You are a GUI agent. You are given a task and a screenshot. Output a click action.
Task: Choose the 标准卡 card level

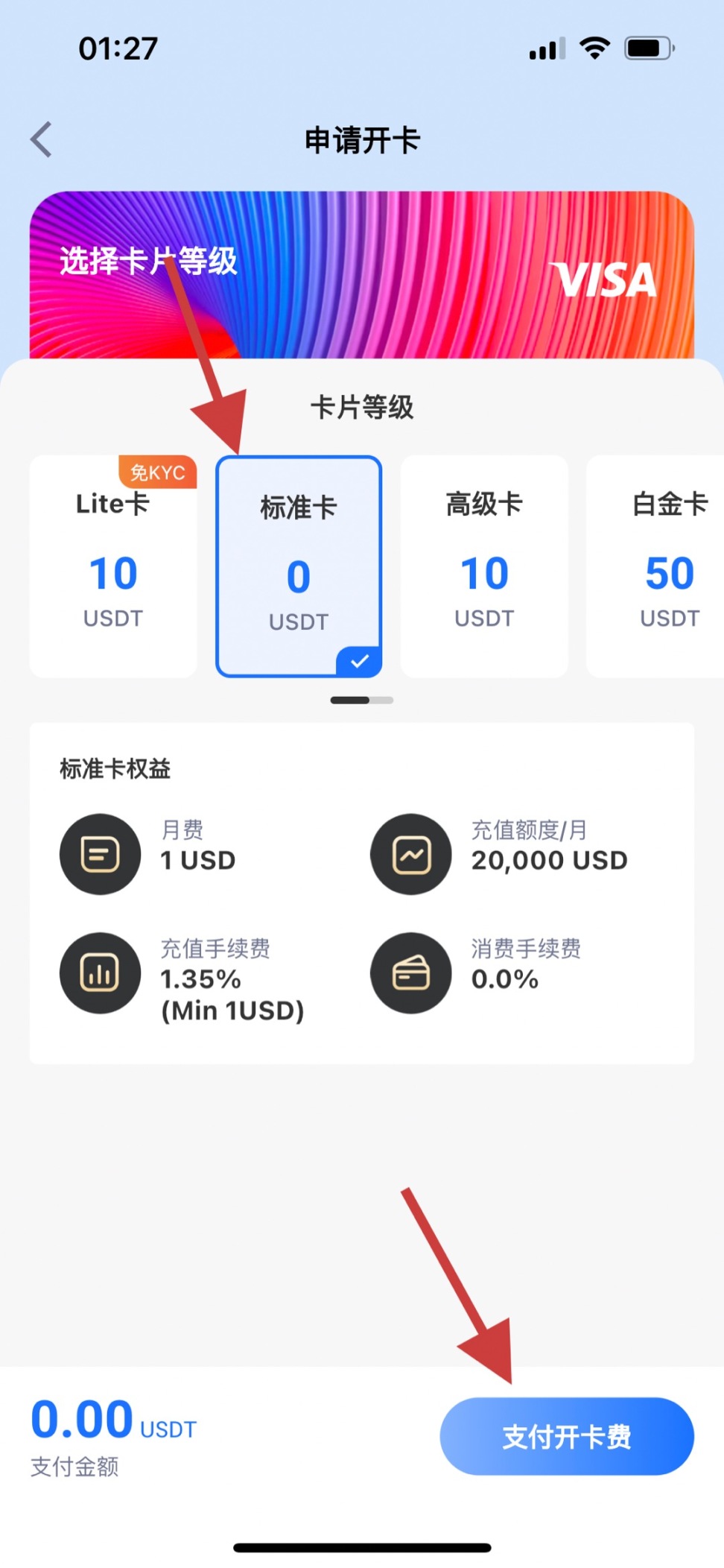[x=299, y=566]
